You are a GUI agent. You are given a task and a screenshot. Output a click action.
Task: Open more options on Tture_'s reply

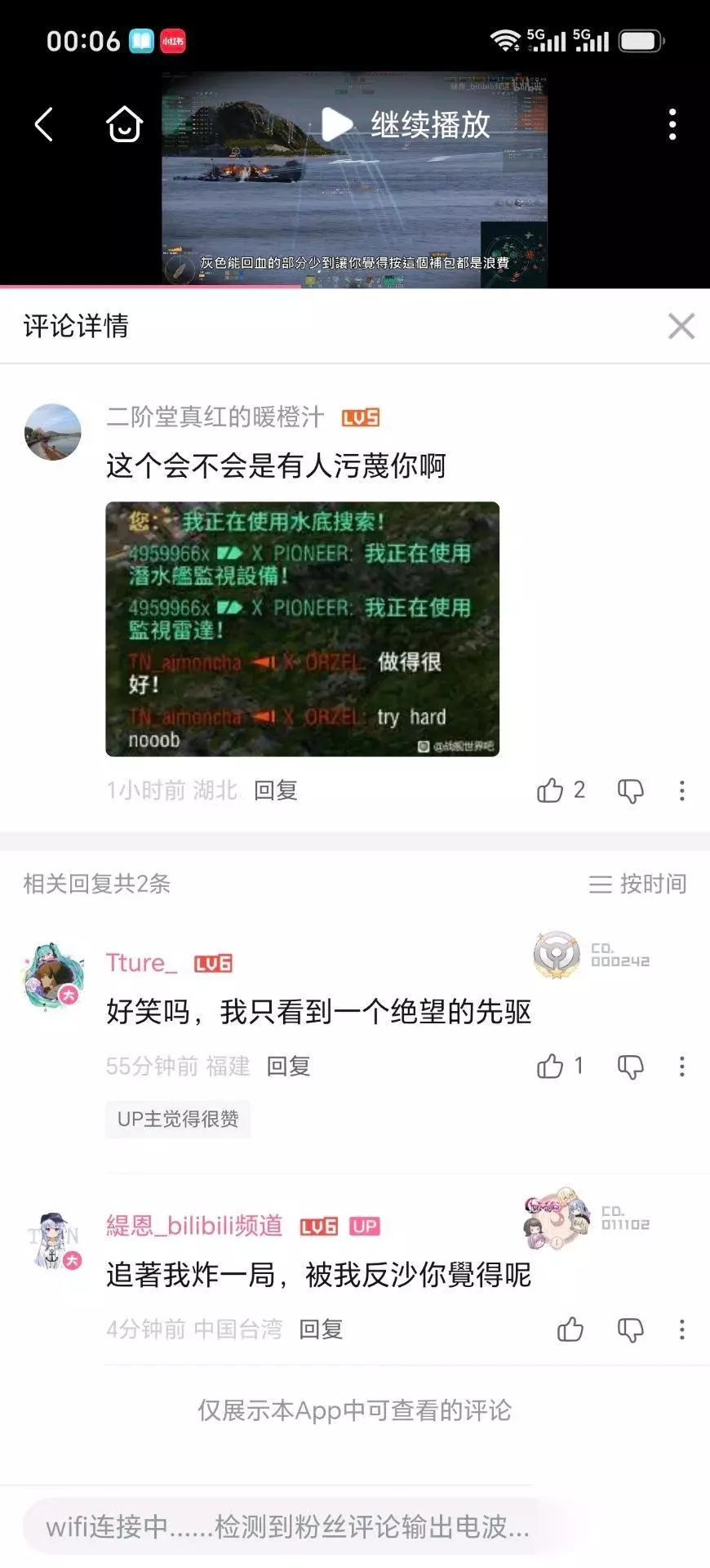coord(682,1066)
